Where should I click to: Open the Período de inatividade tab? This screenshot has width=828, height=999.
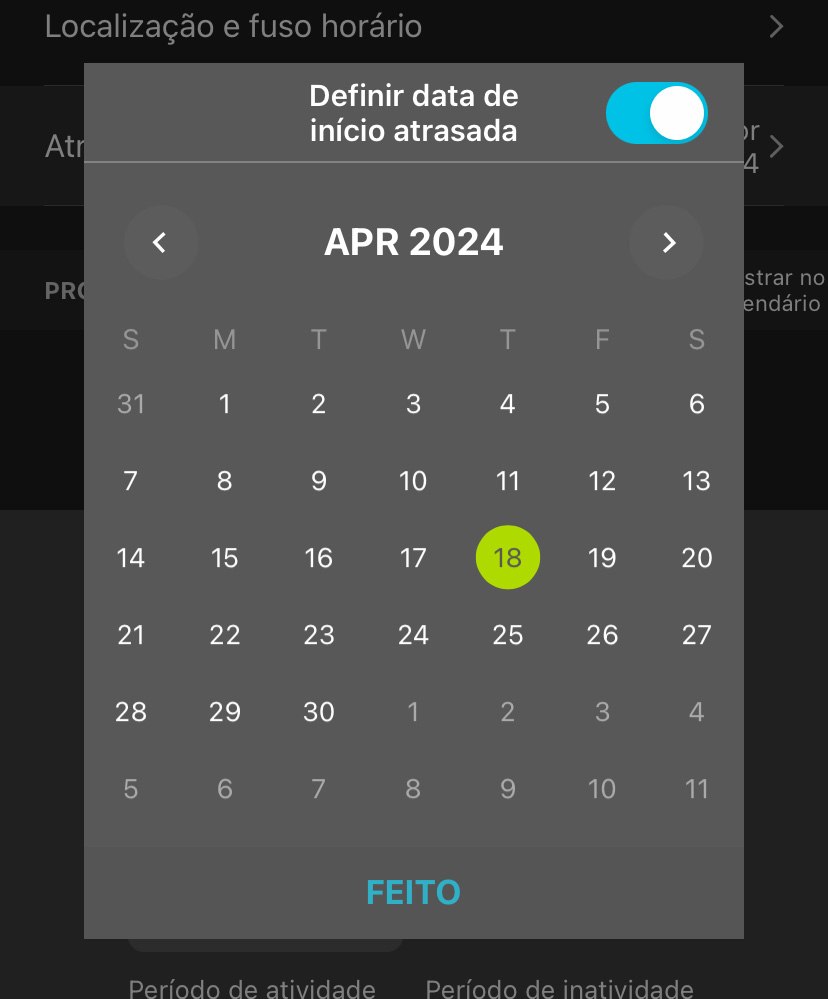tap(558, 985)
